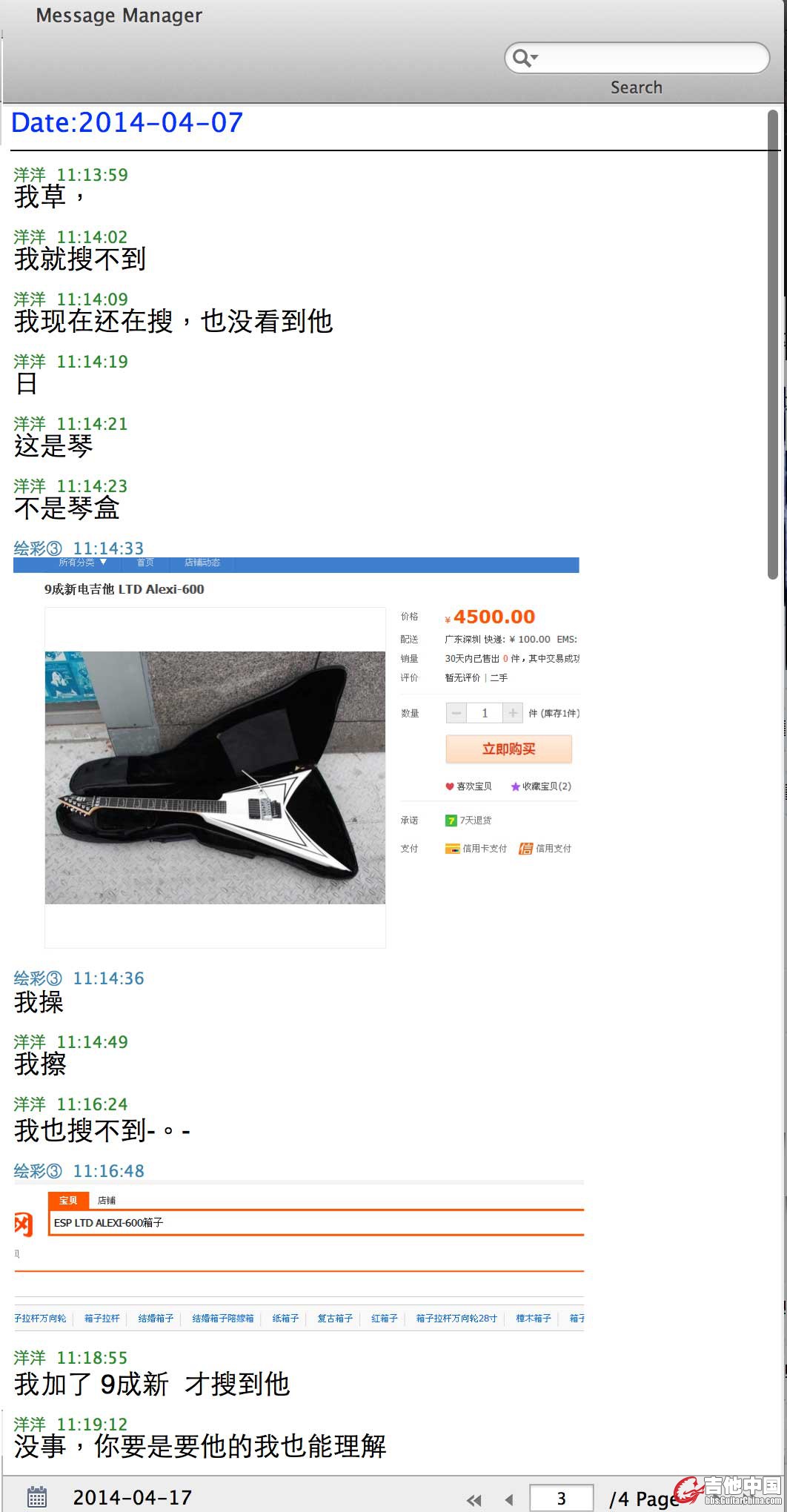Open the LTD Alexi-600 listing screenshot
Screen dimensions: 787x1512
296,752
